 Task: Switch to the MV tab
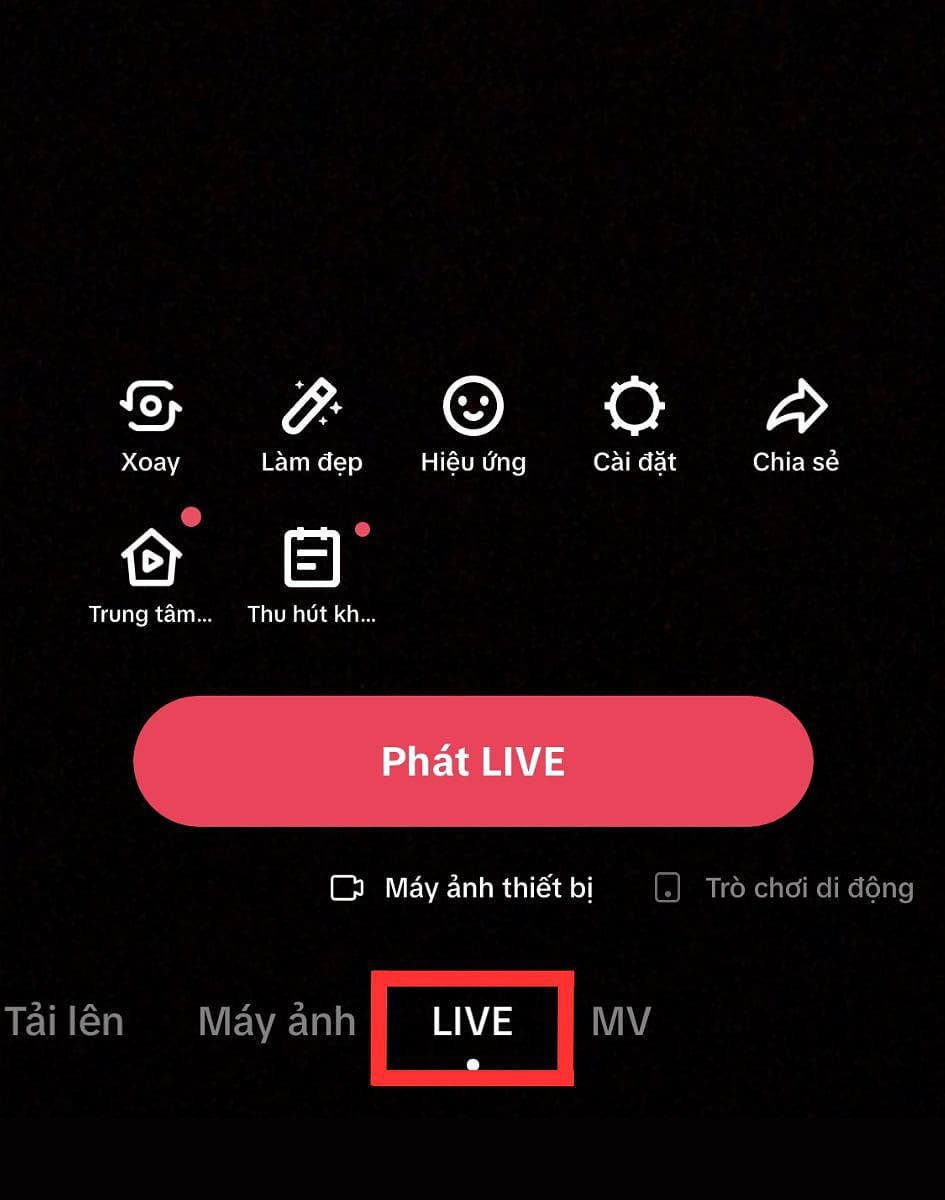(x=621, y=1022)
